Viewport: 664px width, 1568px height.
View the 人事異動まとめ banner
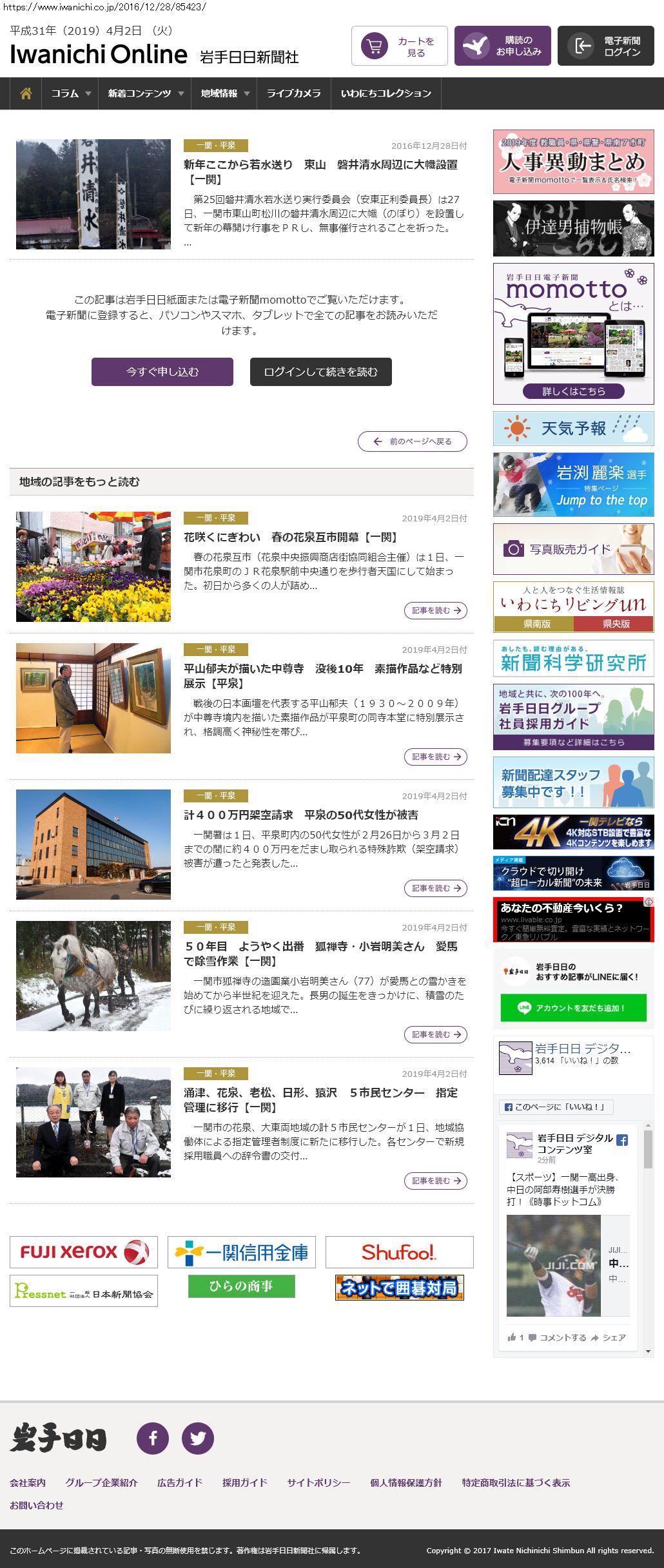tap(573, 162)
